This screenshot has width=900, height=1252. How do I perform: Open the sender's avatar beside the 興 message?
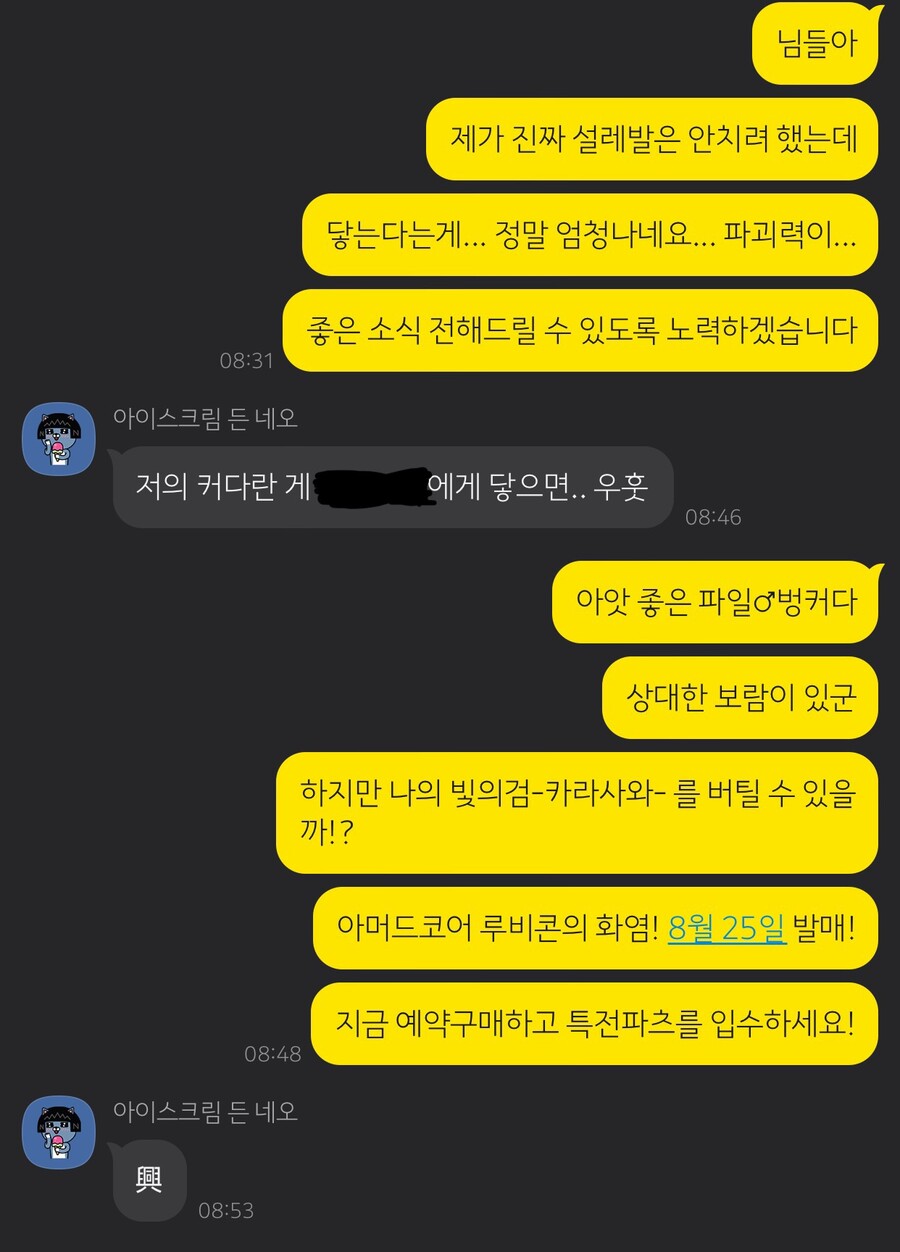(x=59, y=1131)
